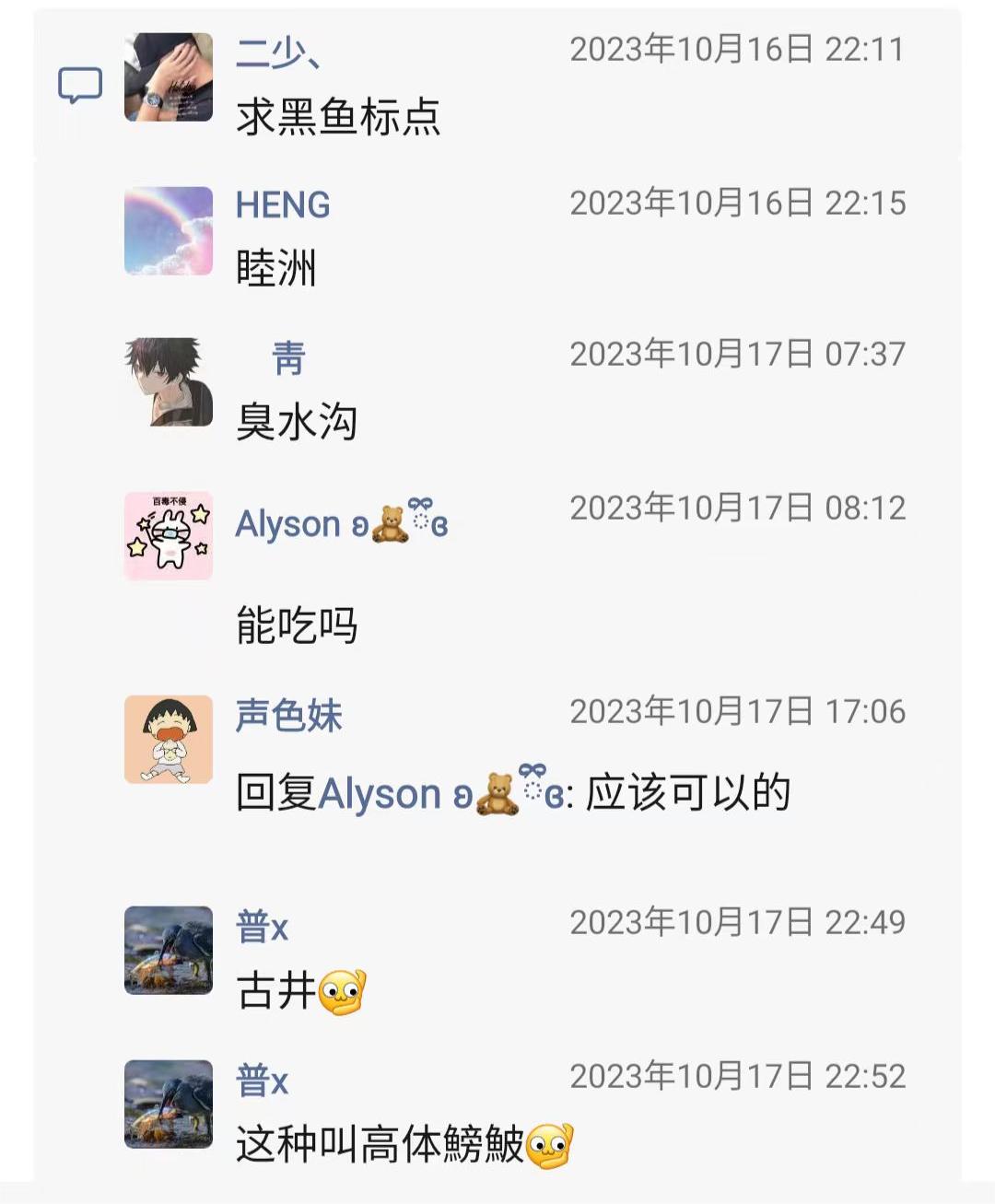The height and width of the screenshot is (1204, 995).
Task: Open HENG's rainbow avatar
Action: (169, 231)
